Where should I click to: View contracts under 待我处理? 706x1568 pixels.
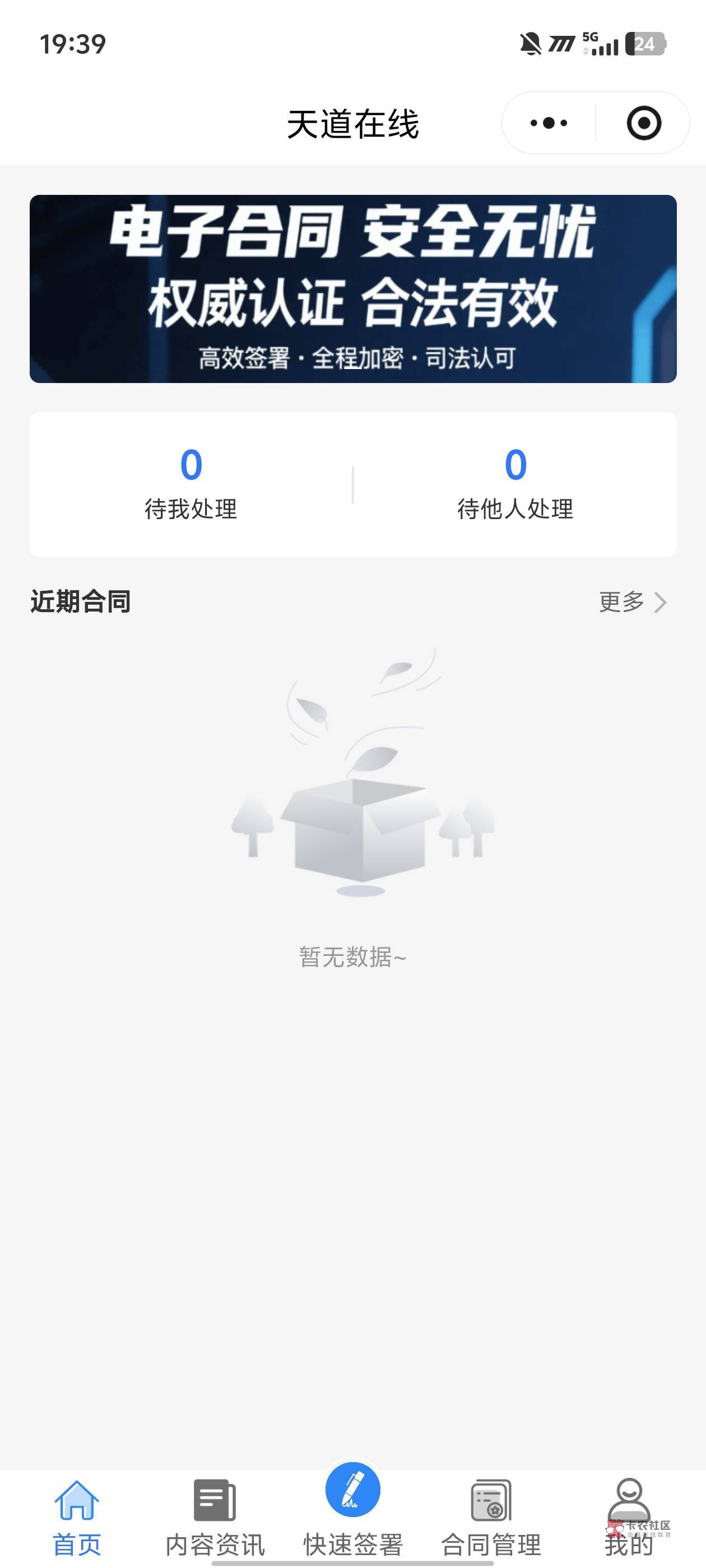191,484
